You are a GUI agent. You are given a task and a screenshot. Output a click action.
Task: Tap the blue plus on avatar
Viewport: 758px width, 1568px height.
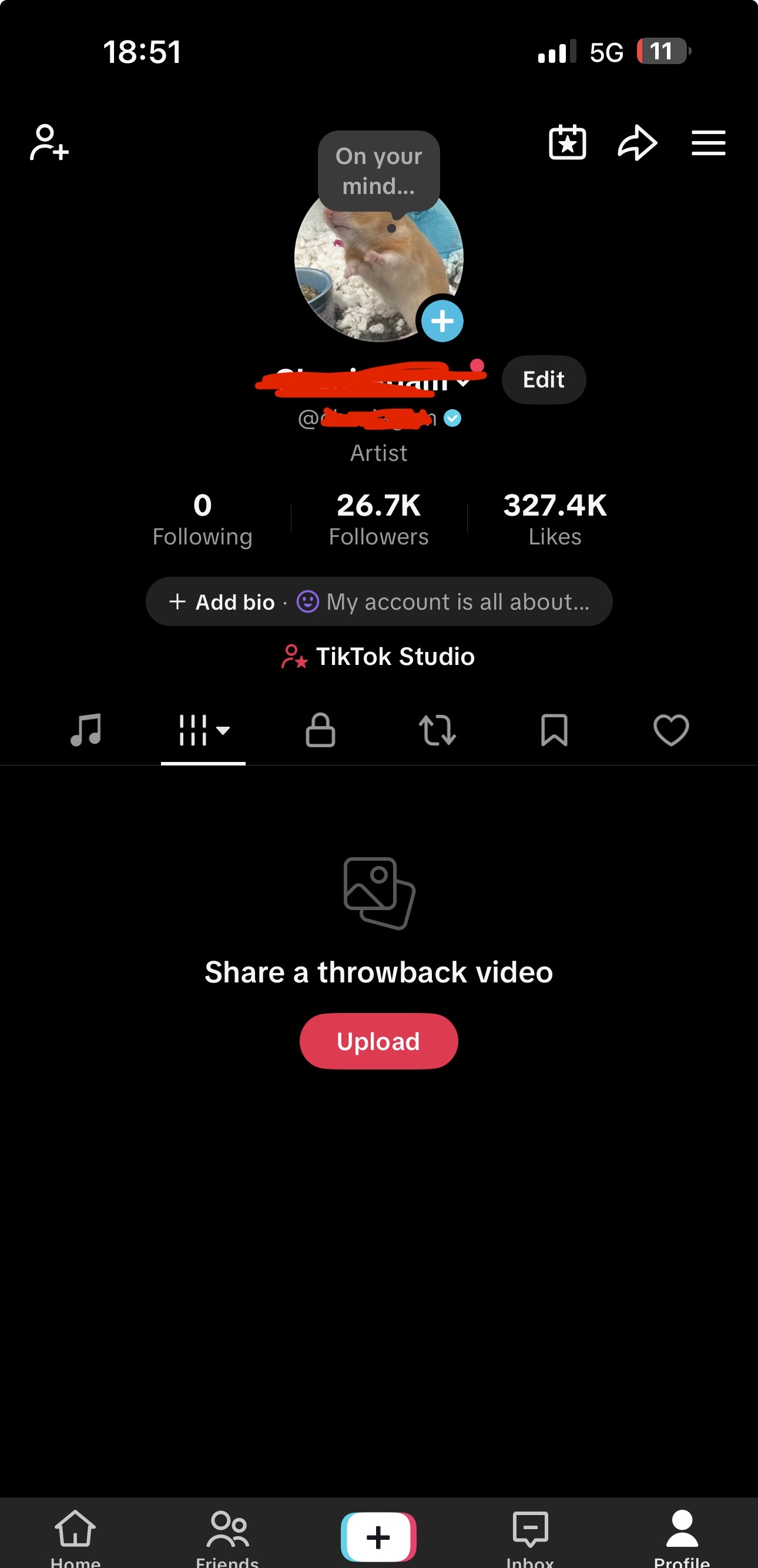(442, 321)
